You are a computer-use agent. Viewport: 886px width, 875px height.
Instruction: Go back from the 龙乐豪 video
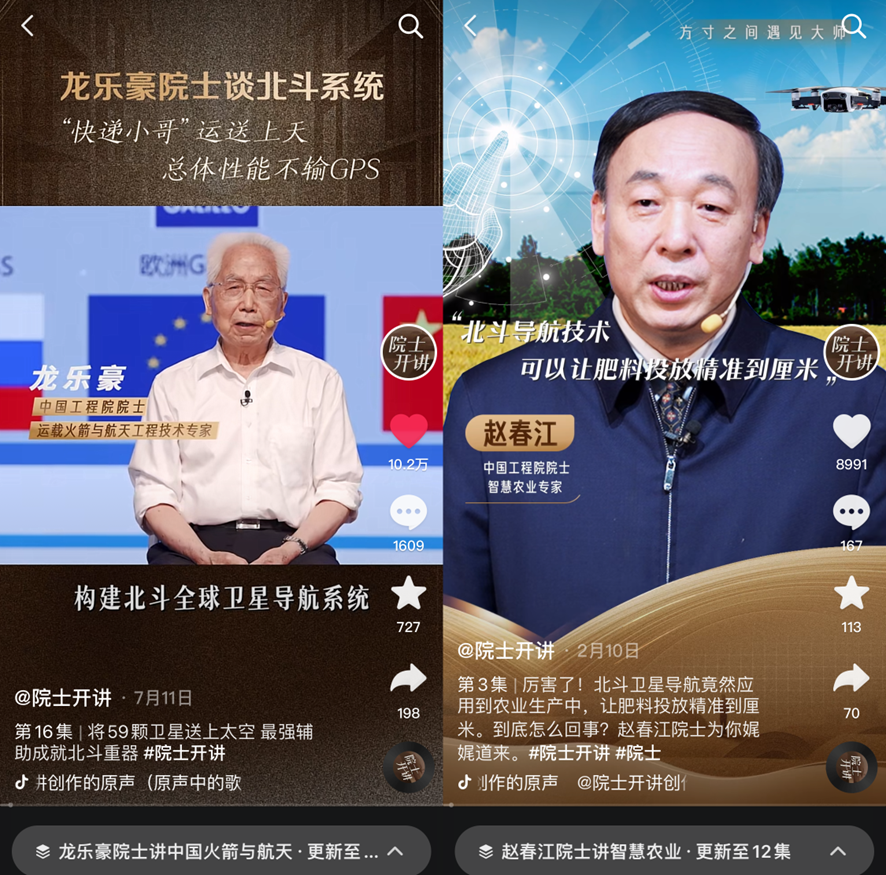[28, 26]
